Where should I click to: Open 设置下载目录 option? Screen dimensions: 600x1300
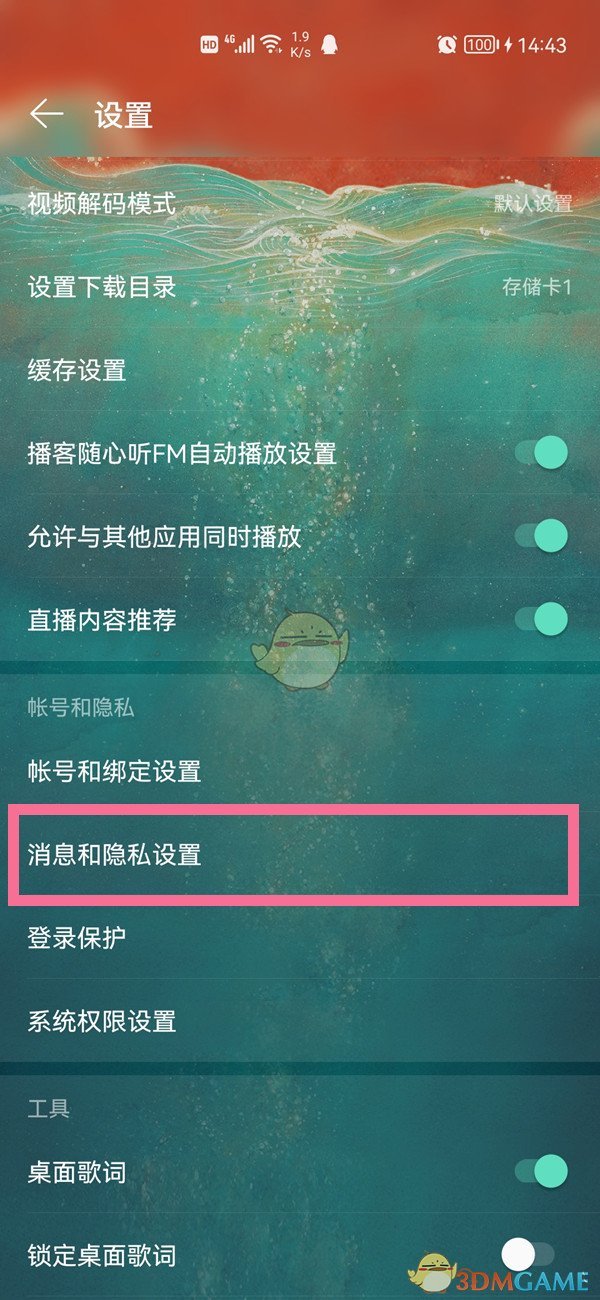(x=300, y=288)
